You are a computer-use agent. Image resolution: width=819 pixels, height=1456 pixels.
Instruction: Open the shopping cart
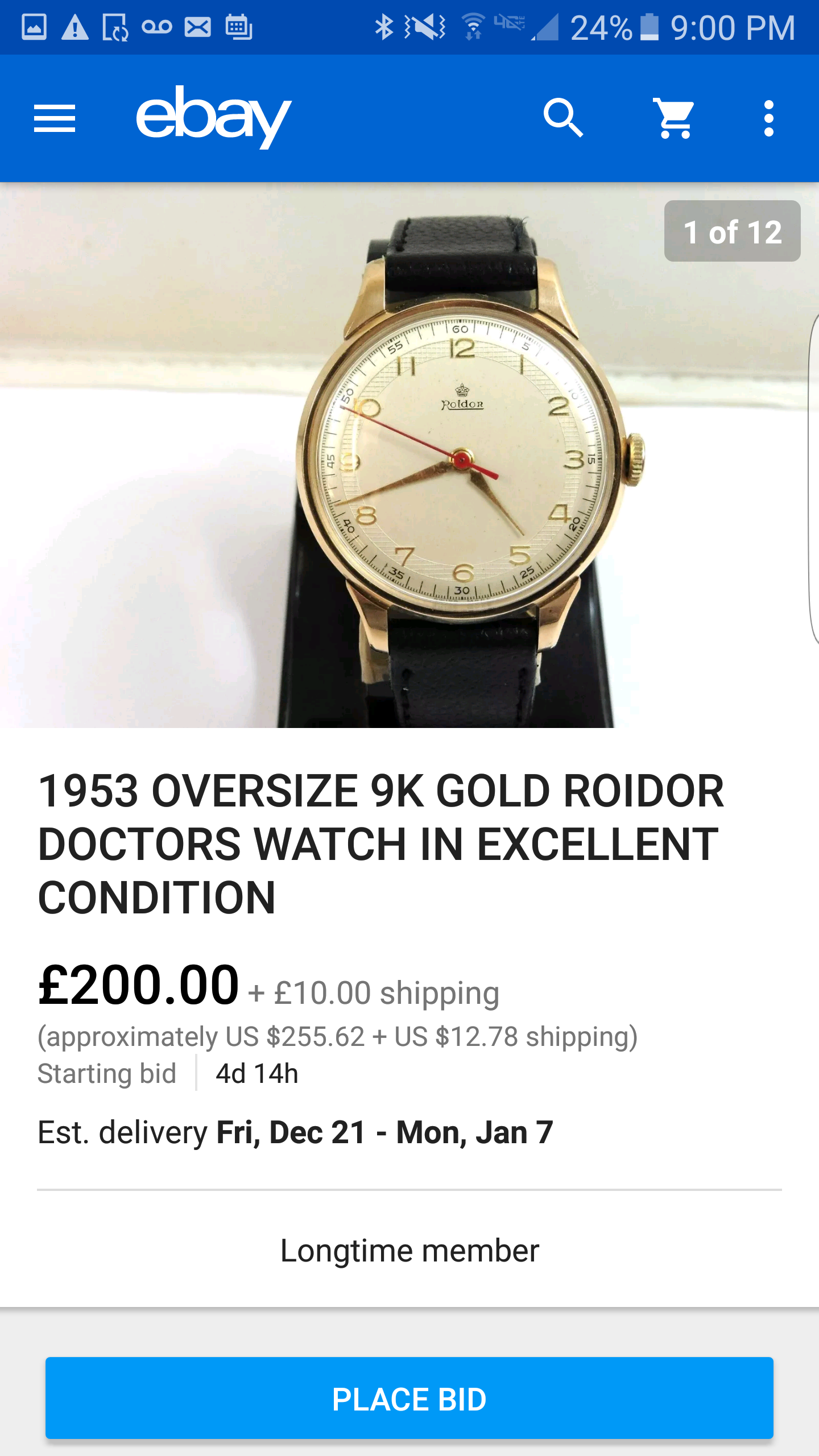[x=675, y=118]
